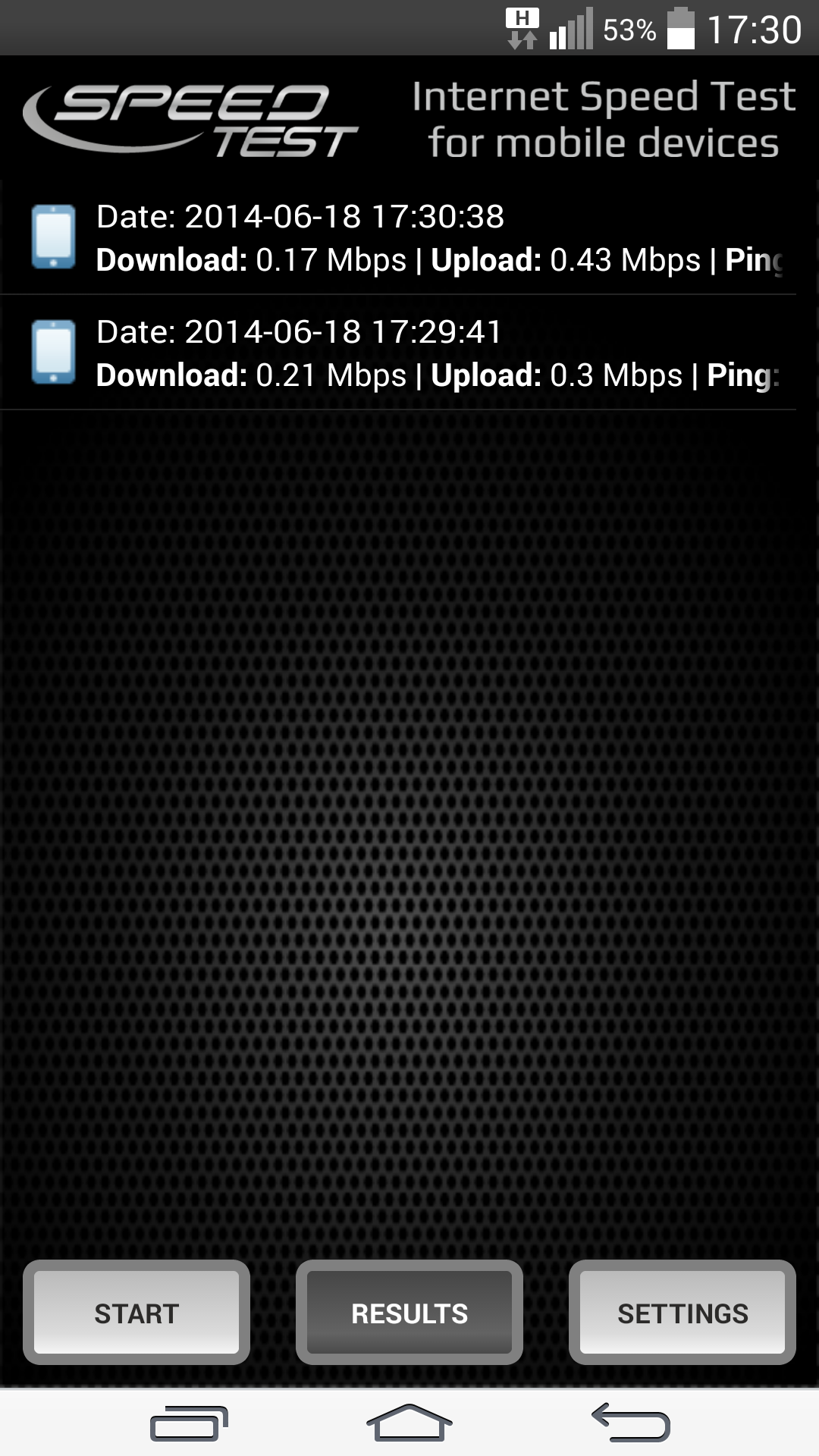Tap the truncated Ping label on first result

tap(755, 260)
